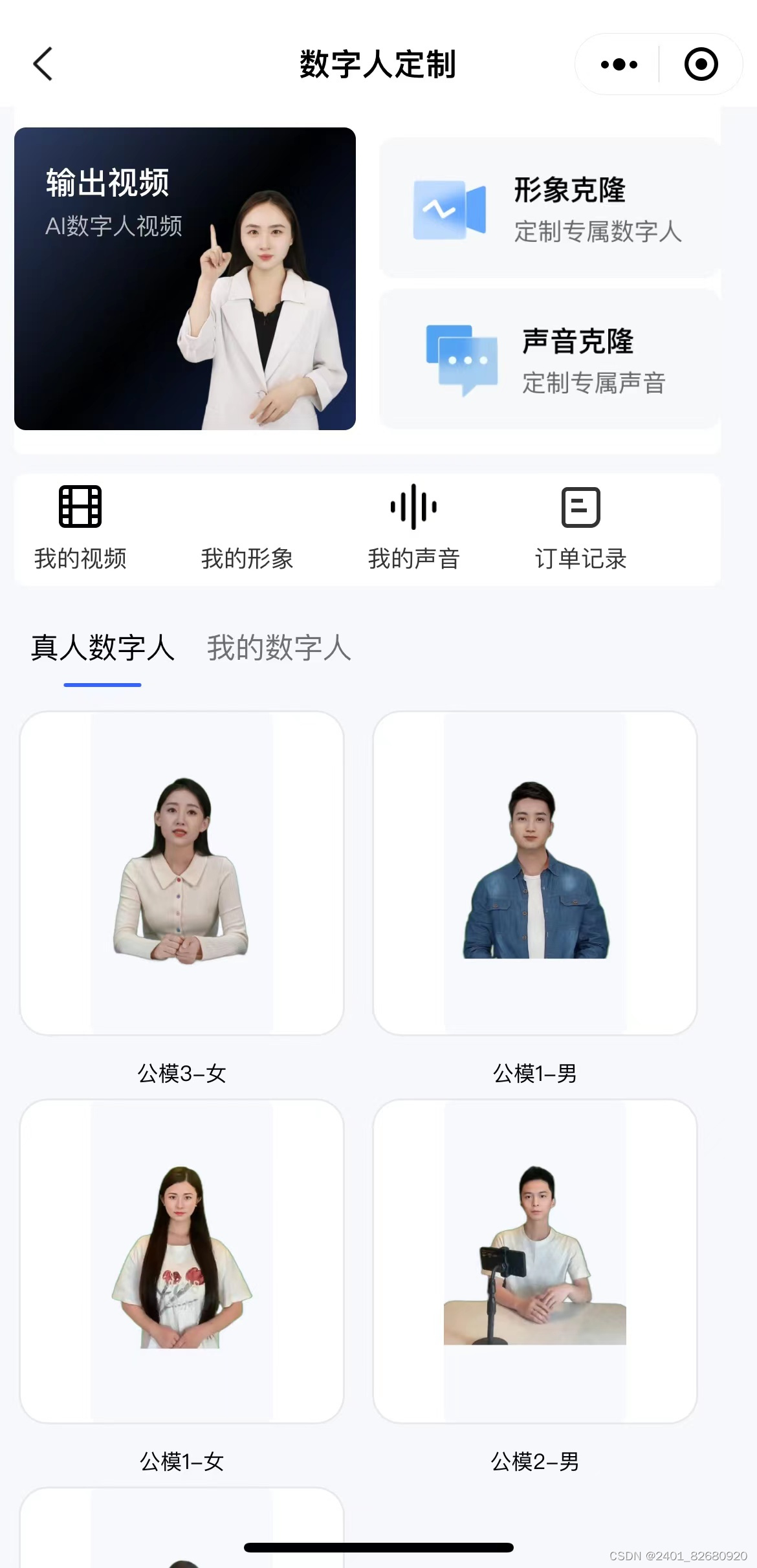Viewport: 757px width, 1568px height.
Task: Switch to the 我的数字人 tab
Action: (279, 648)
